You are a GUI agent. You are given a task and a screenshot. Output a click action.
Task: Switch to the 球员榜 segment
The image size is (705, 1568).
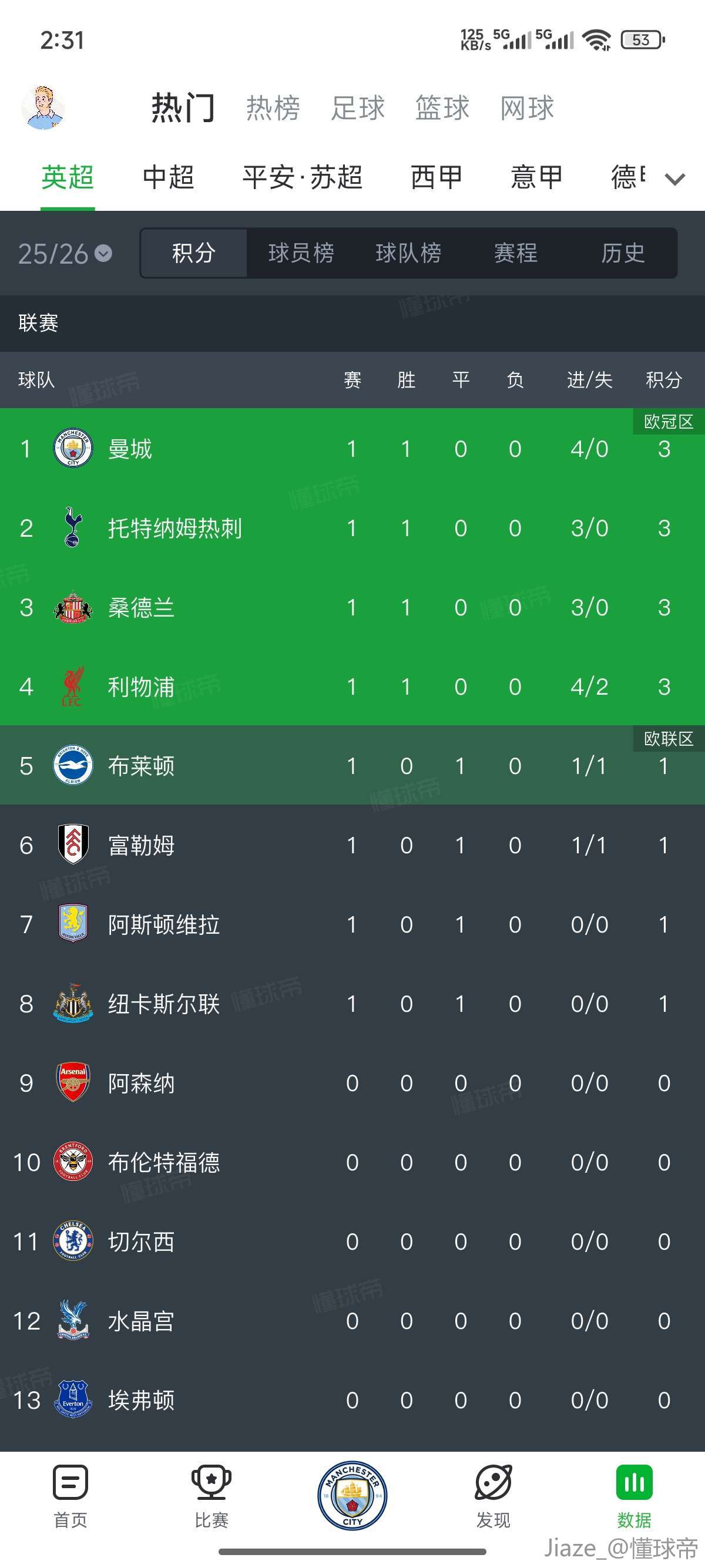301,253
